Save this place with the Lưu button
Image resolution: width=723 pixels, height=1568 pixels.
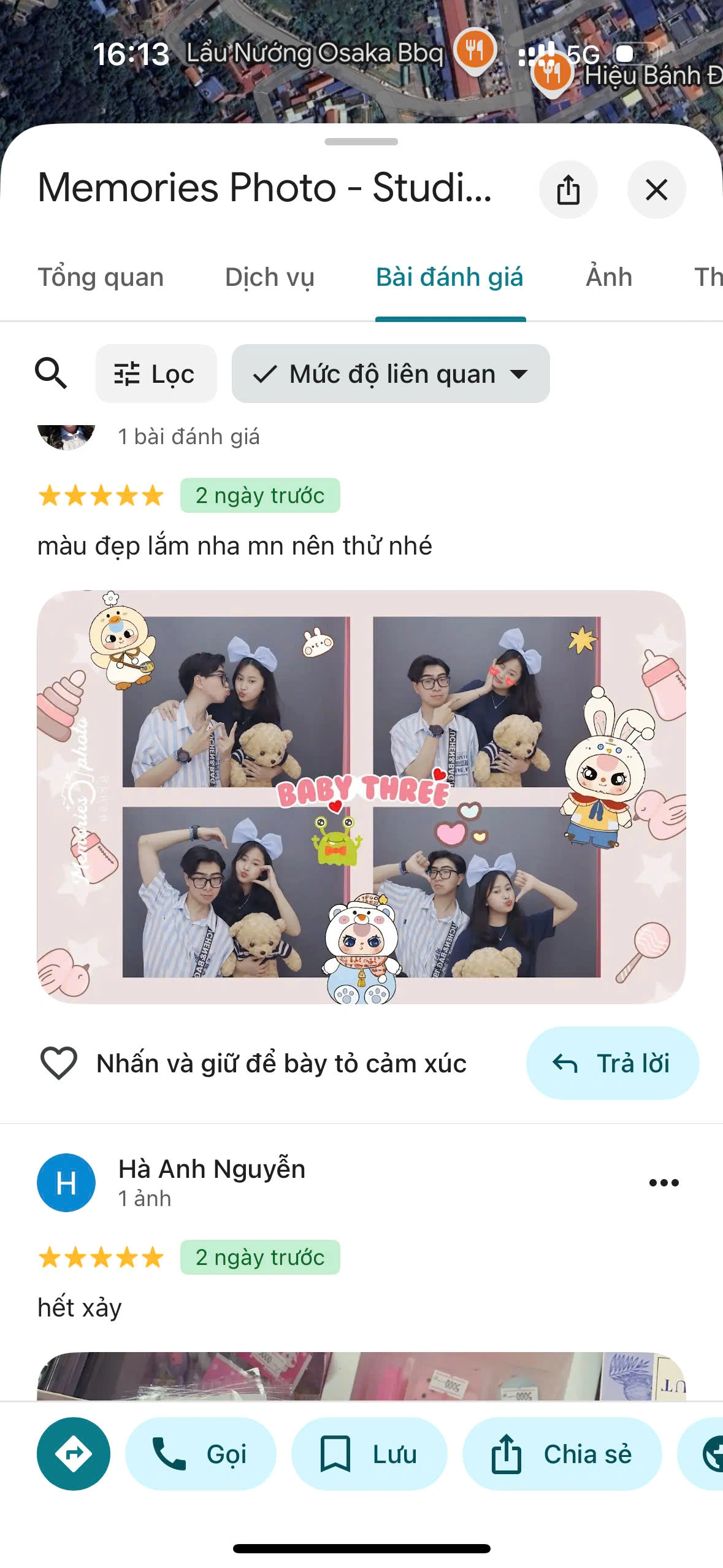(369, 1454)
